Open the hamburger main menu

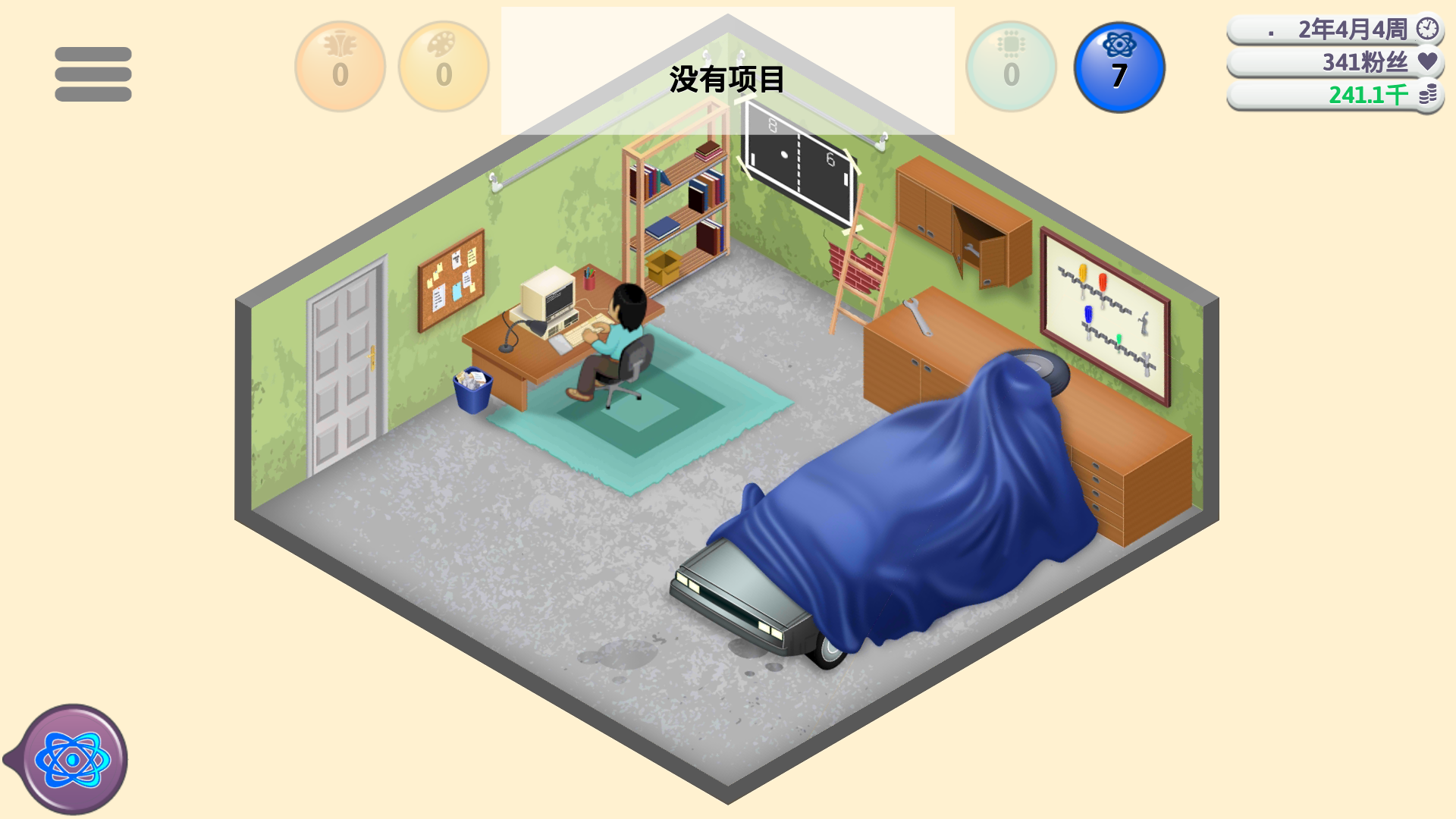point(93,74)
